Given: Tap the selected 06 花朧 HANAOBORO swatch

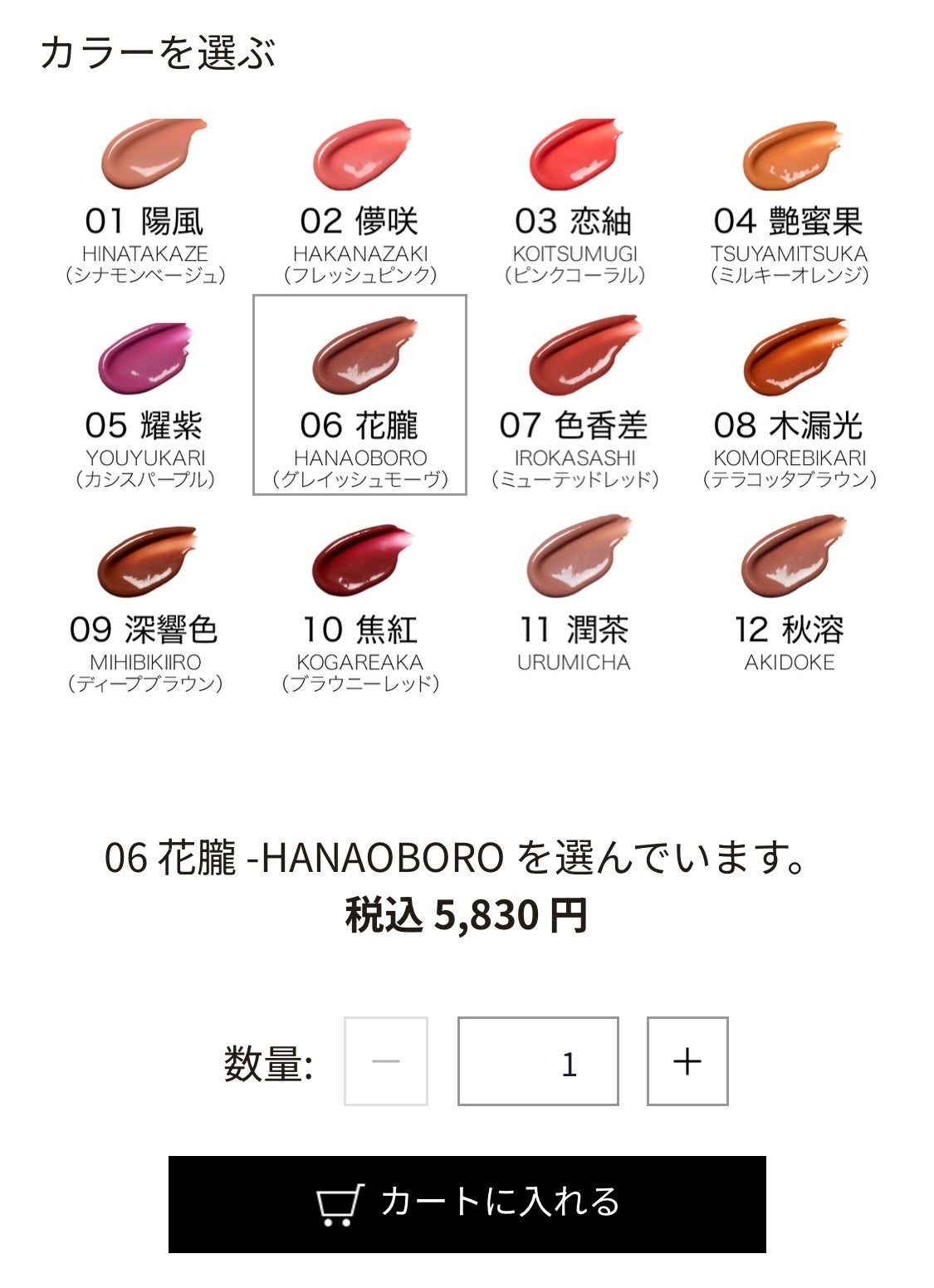Looking at the screenshot, I should (359, 395).
